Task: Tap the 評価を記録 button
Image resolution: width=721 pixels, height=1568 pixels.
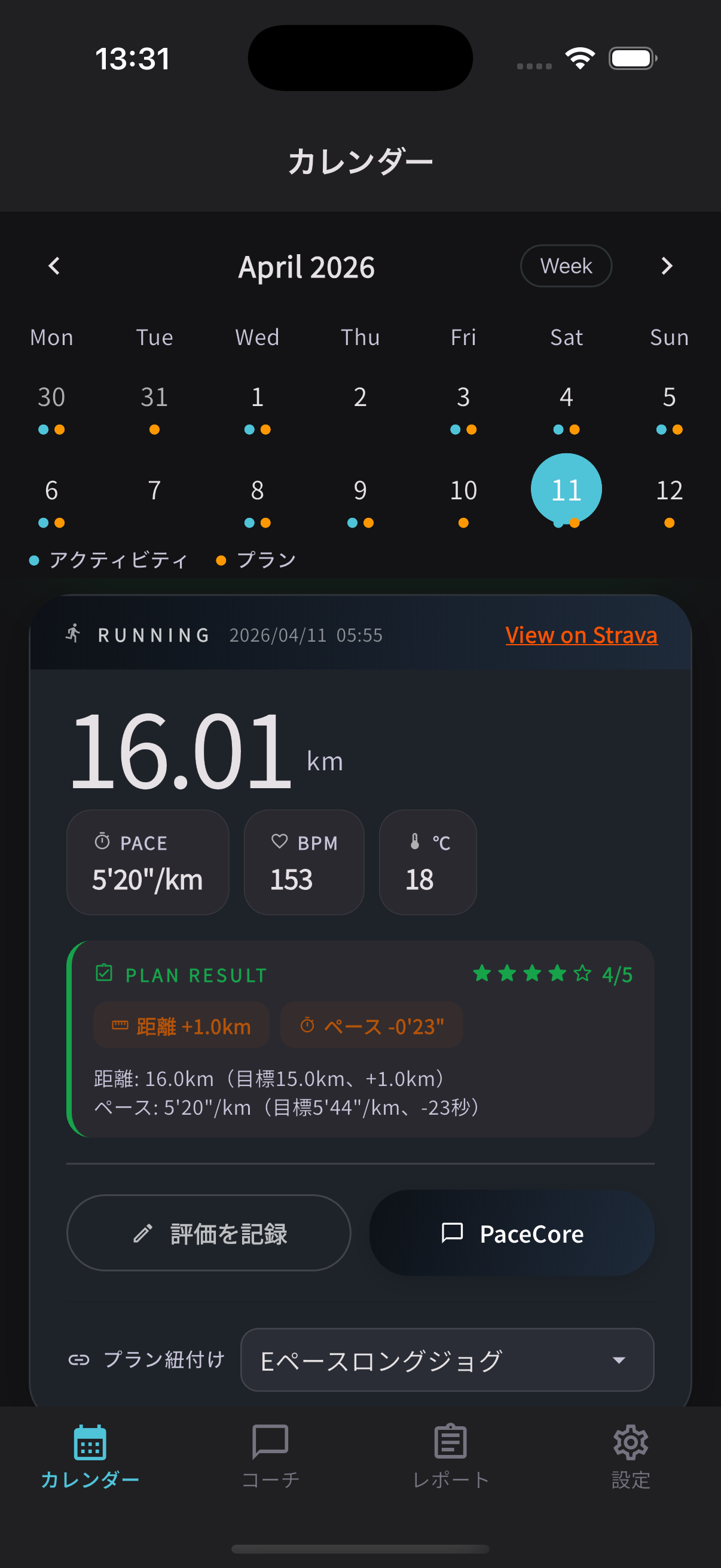Action: coord(209,1233)
